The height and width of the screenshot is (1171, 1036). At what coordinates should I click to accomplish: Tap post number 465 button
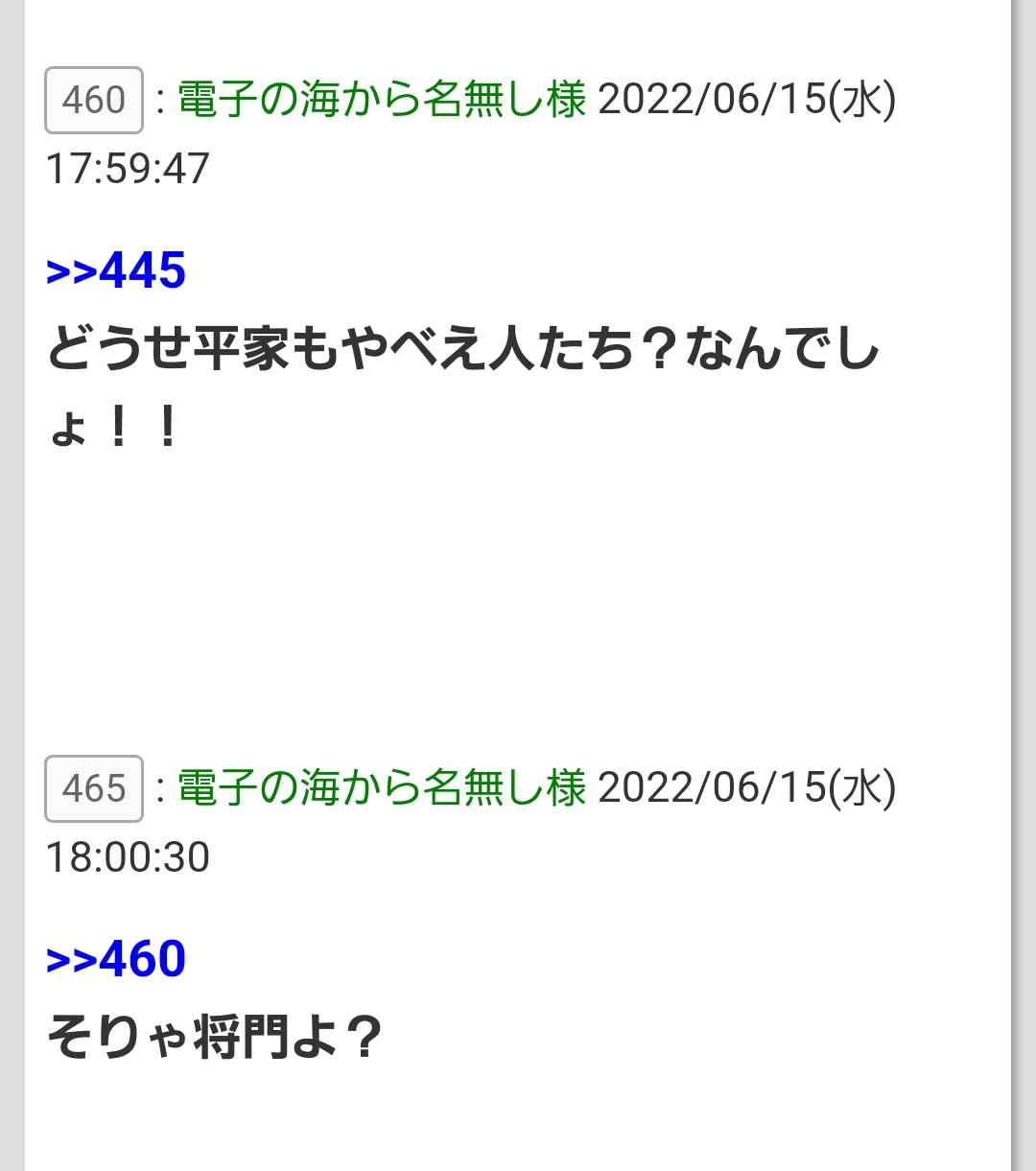(94, 788)
